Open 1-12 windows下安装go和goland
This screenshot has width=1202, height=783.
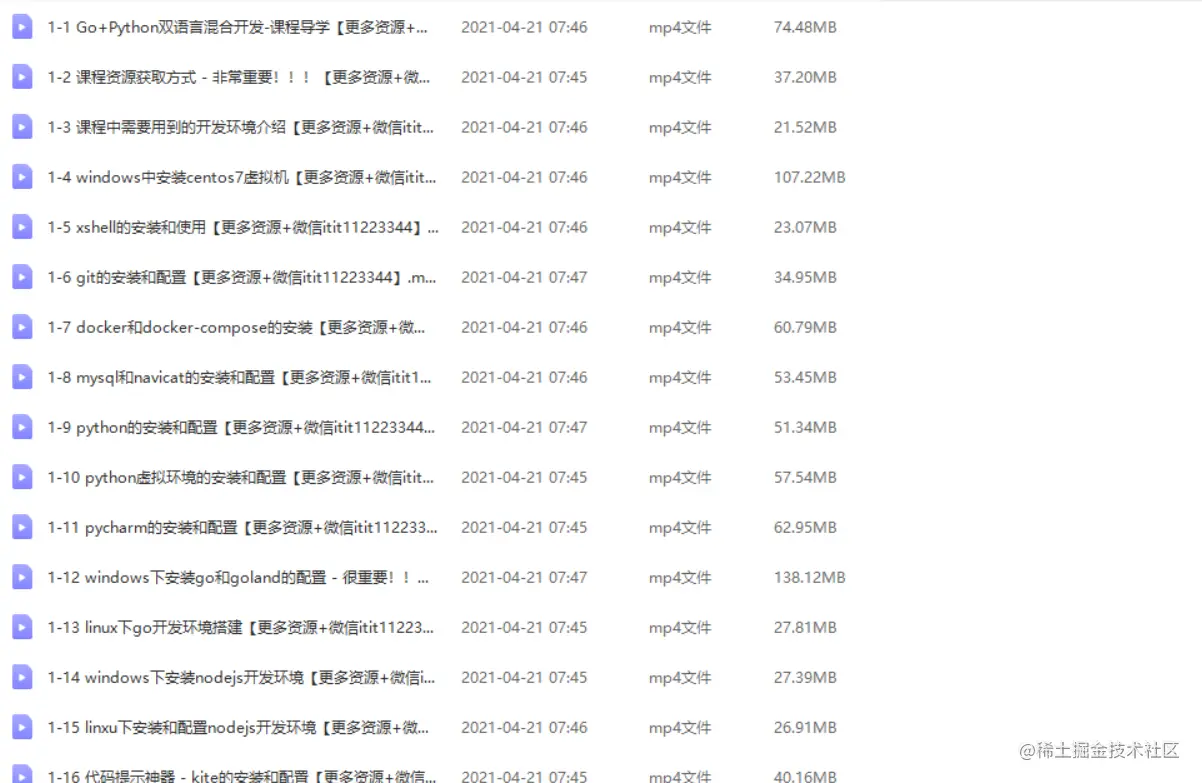(238, 578)
